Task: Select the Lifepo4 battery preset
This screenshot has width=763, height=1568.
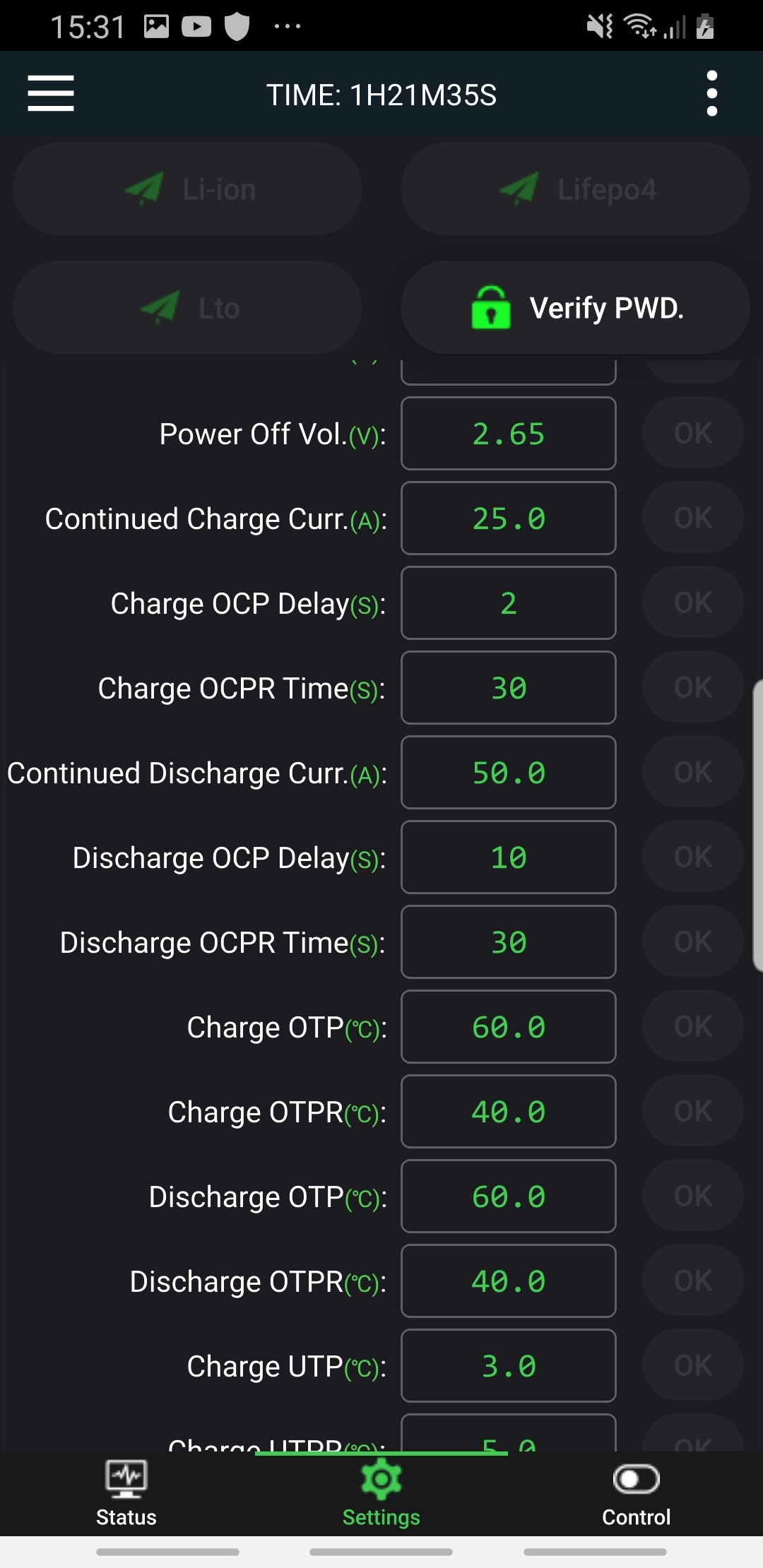Action: point(575,189)
